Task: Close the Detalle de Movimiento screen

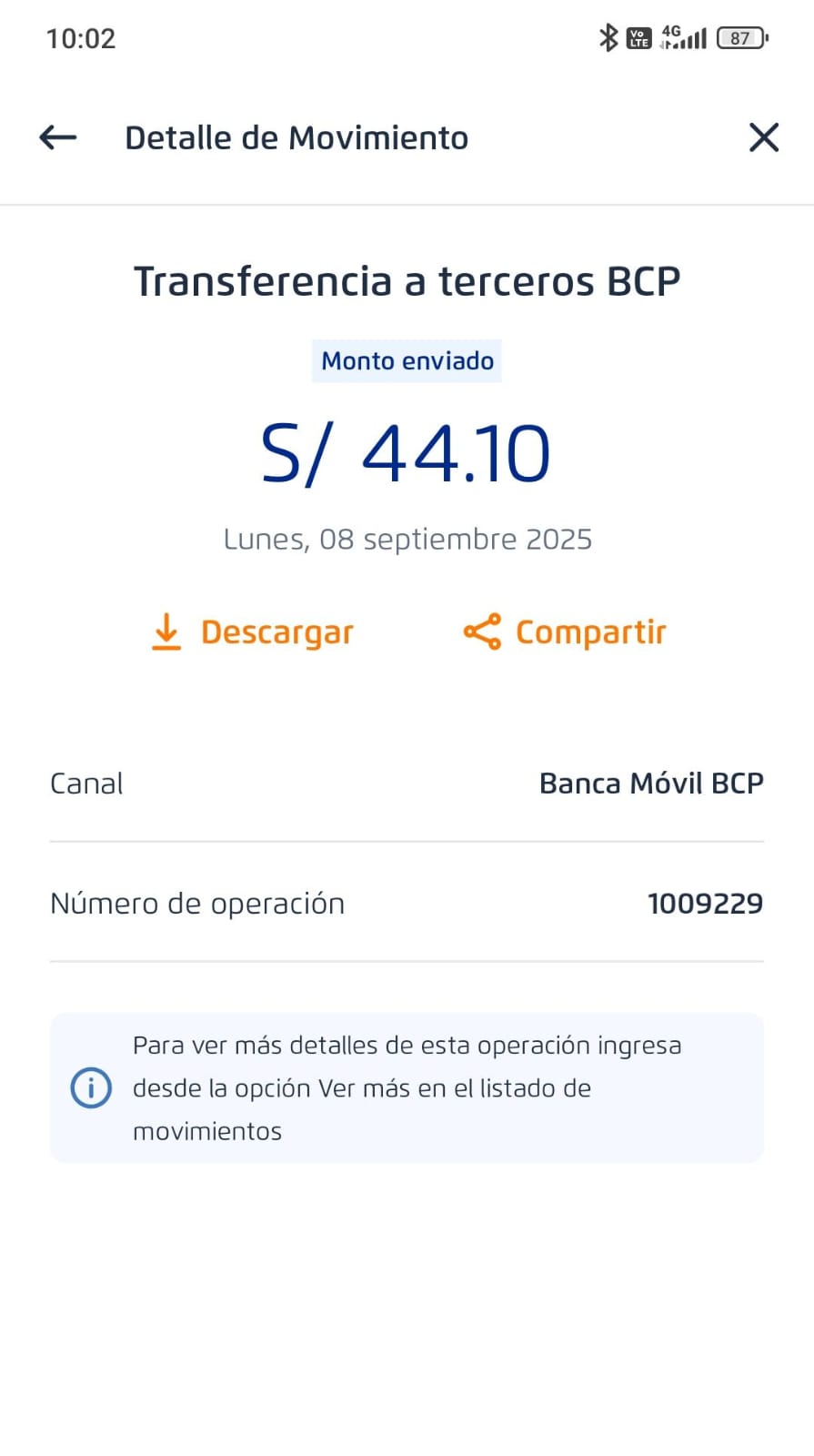Action: point(763,137)
